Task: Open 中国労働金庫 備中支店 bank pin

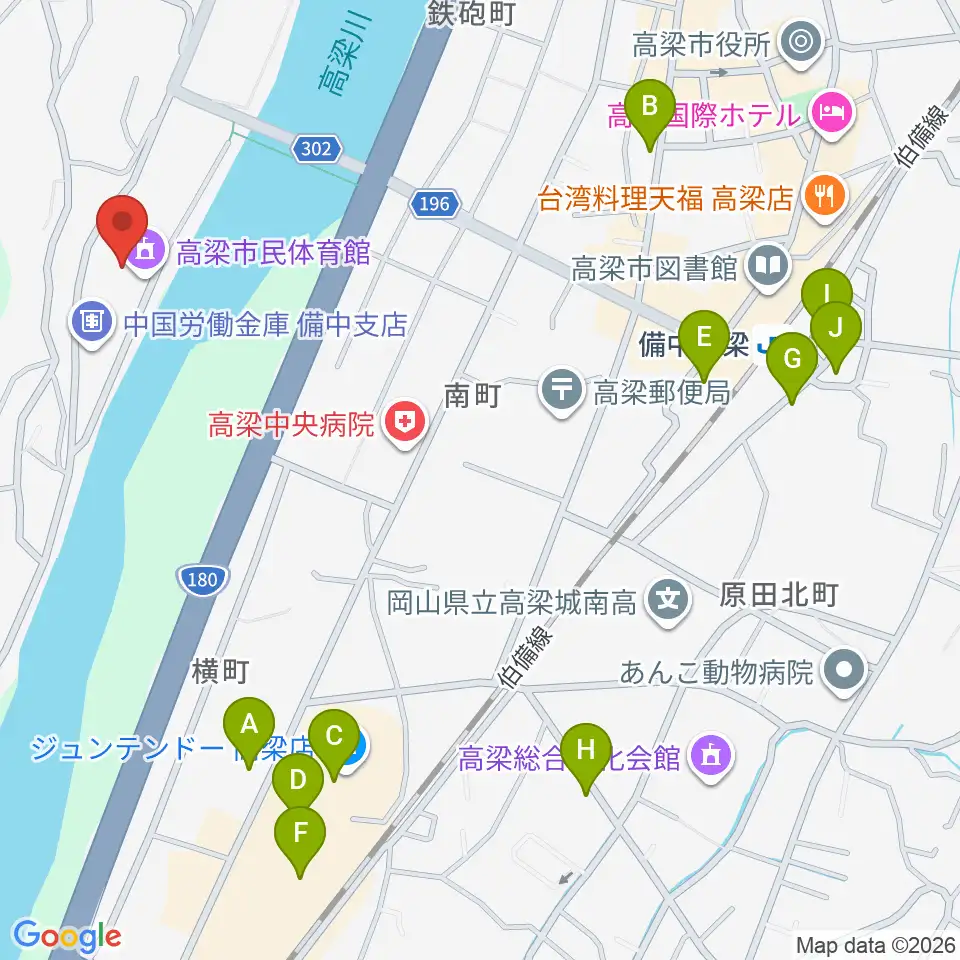Action: (92, 323)
